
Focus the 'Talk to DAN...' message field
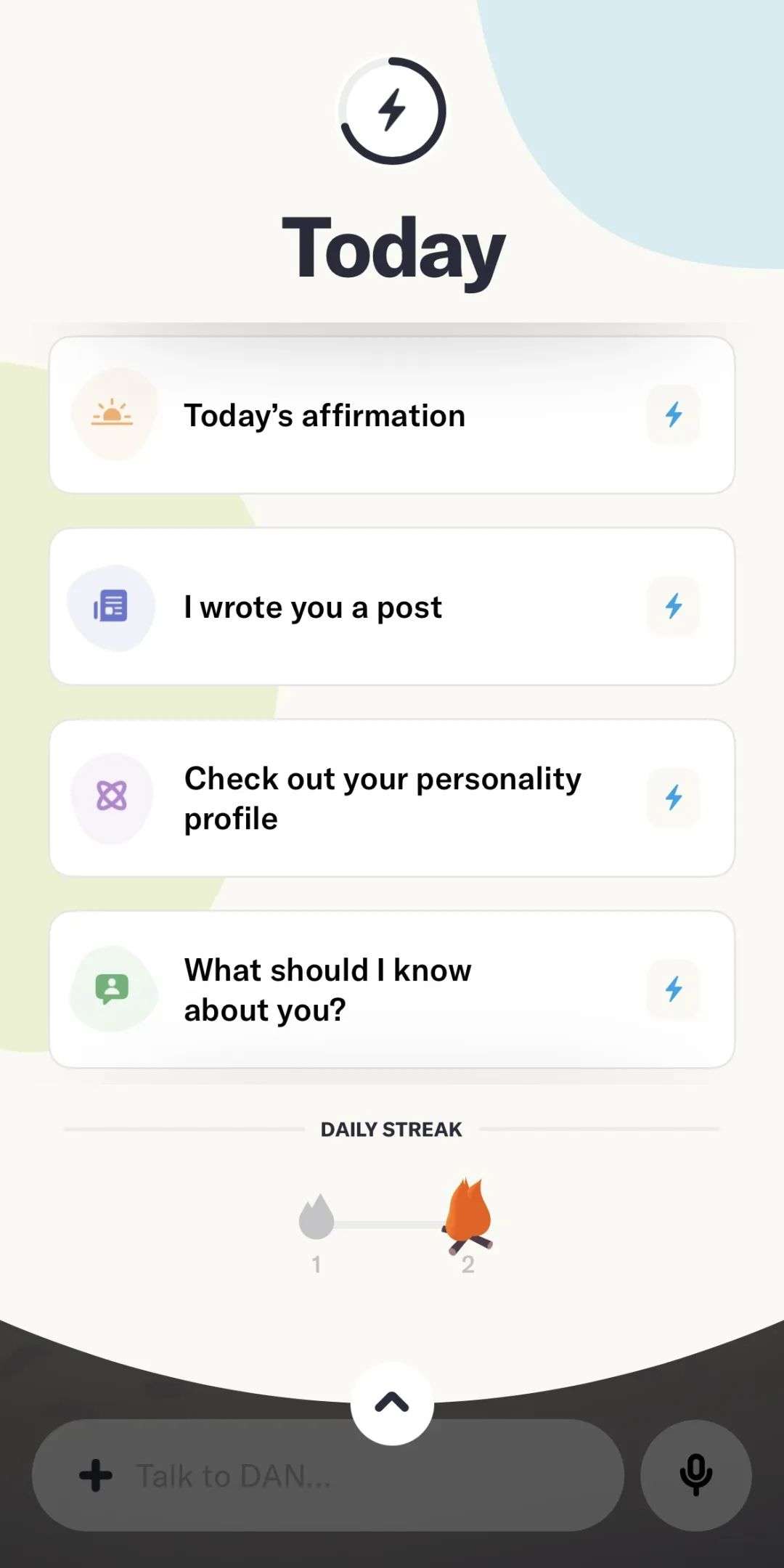pyautogui.click(x=363, y=1476)
